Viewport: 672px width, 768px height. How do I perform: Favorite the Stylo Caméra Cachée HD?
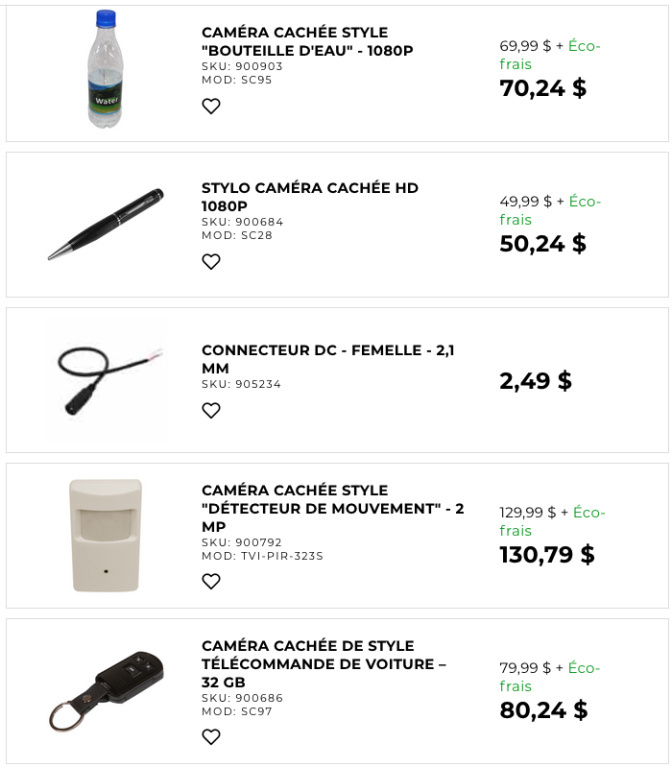[x=211, y=262]
